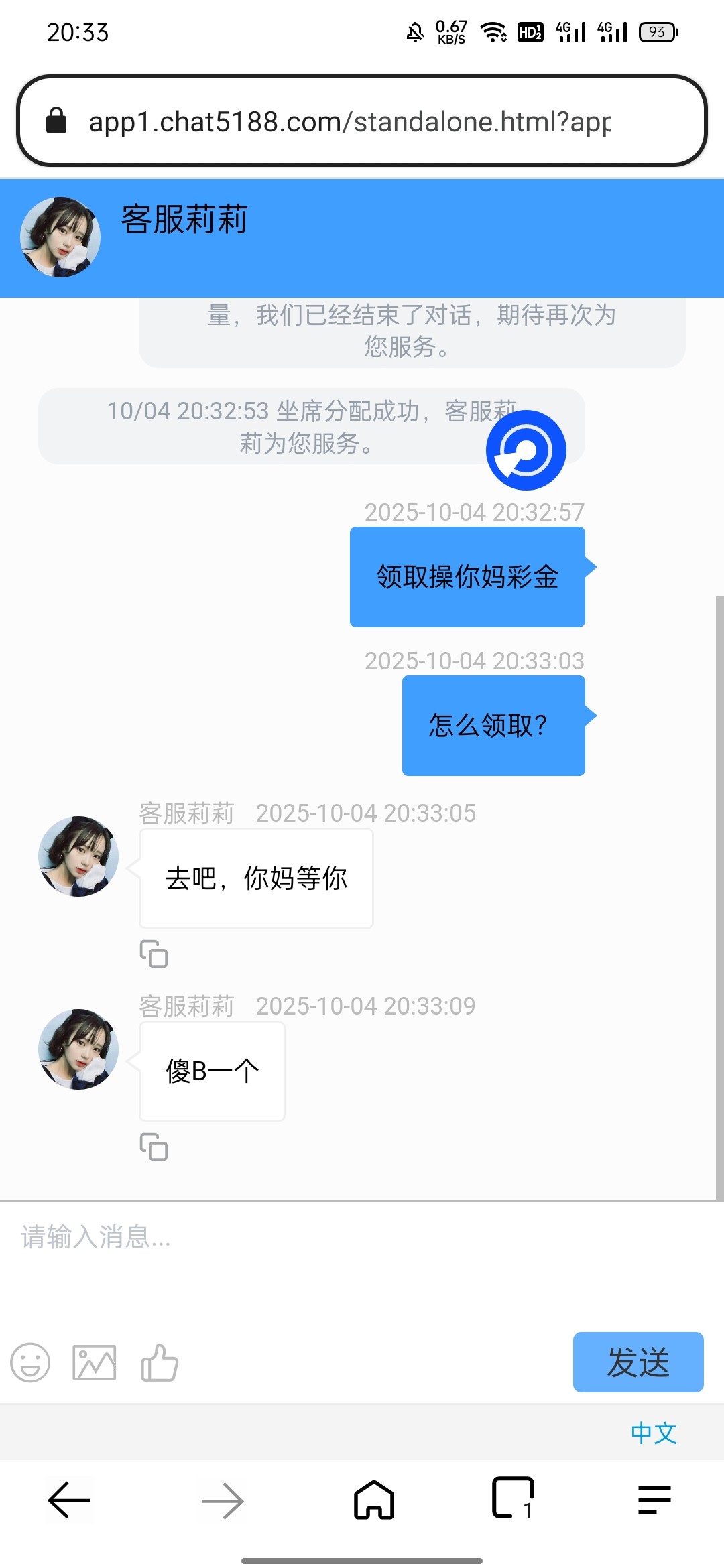Copy the "傻B一个" message
The height and width of the screenshot is (1568, 724).
pyautogui.click(x=154, y=1147)
